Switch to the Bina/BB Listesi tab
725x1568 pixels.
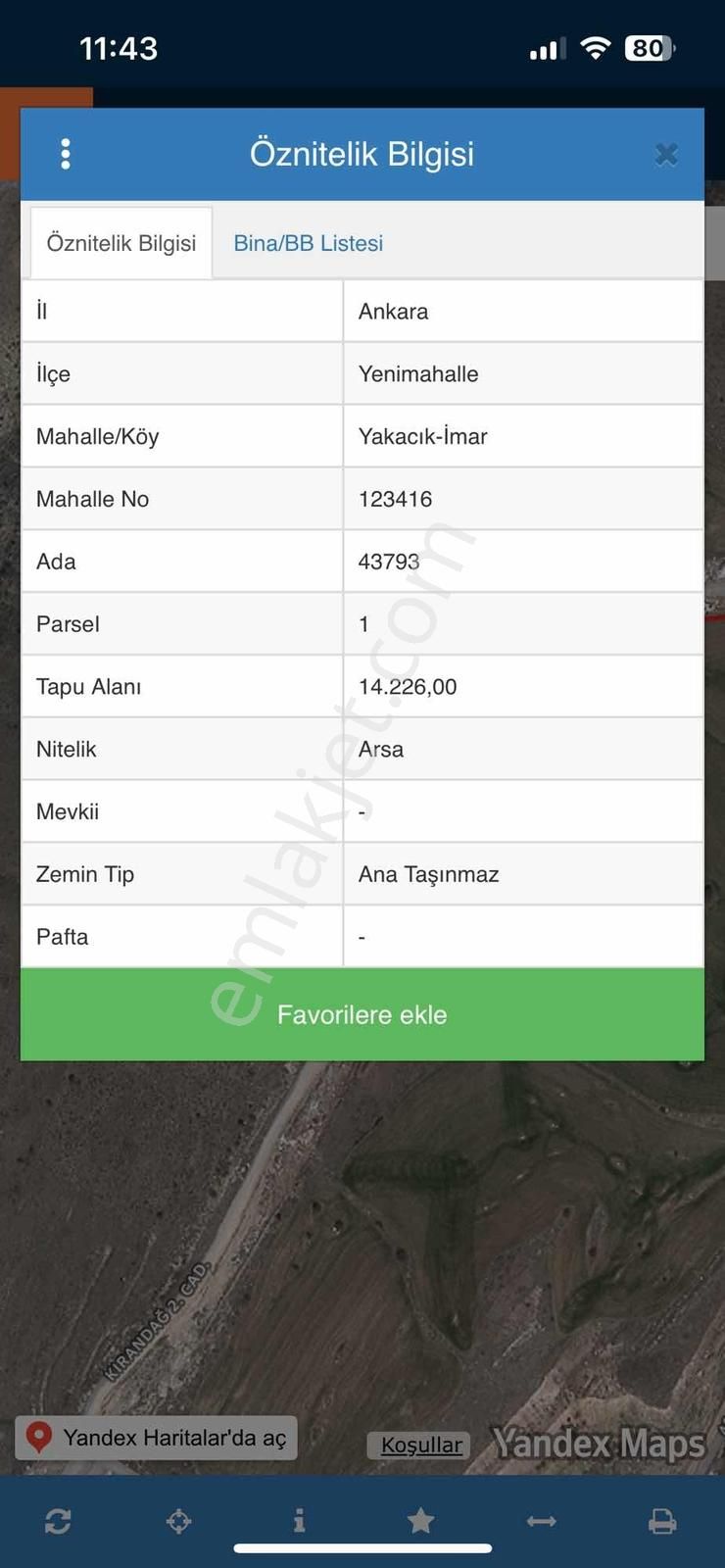pyautogui.click(x=308, y=243)
